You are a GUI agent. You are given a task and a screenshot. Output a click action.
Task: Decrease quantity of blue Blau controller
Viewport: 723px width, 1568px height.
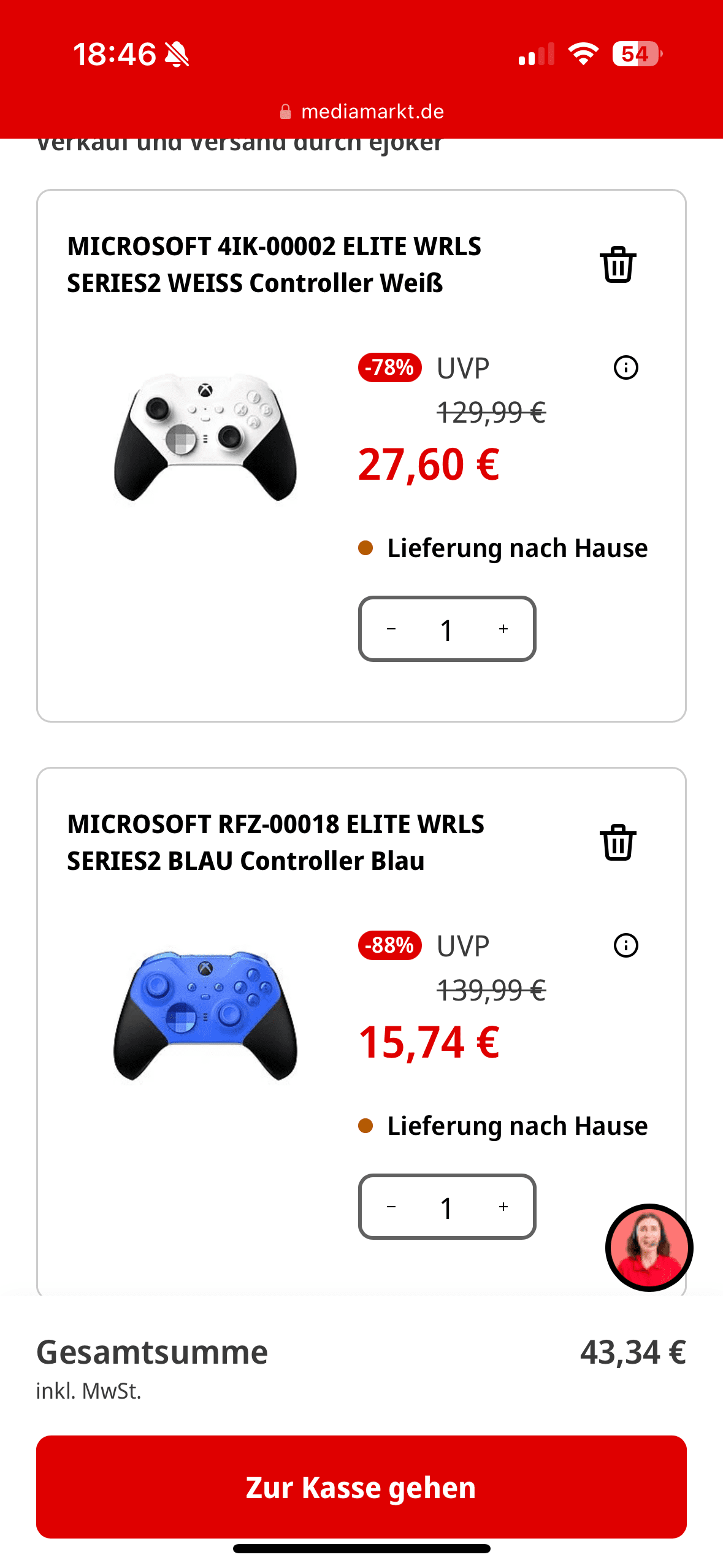click(x=391, y=1207)
